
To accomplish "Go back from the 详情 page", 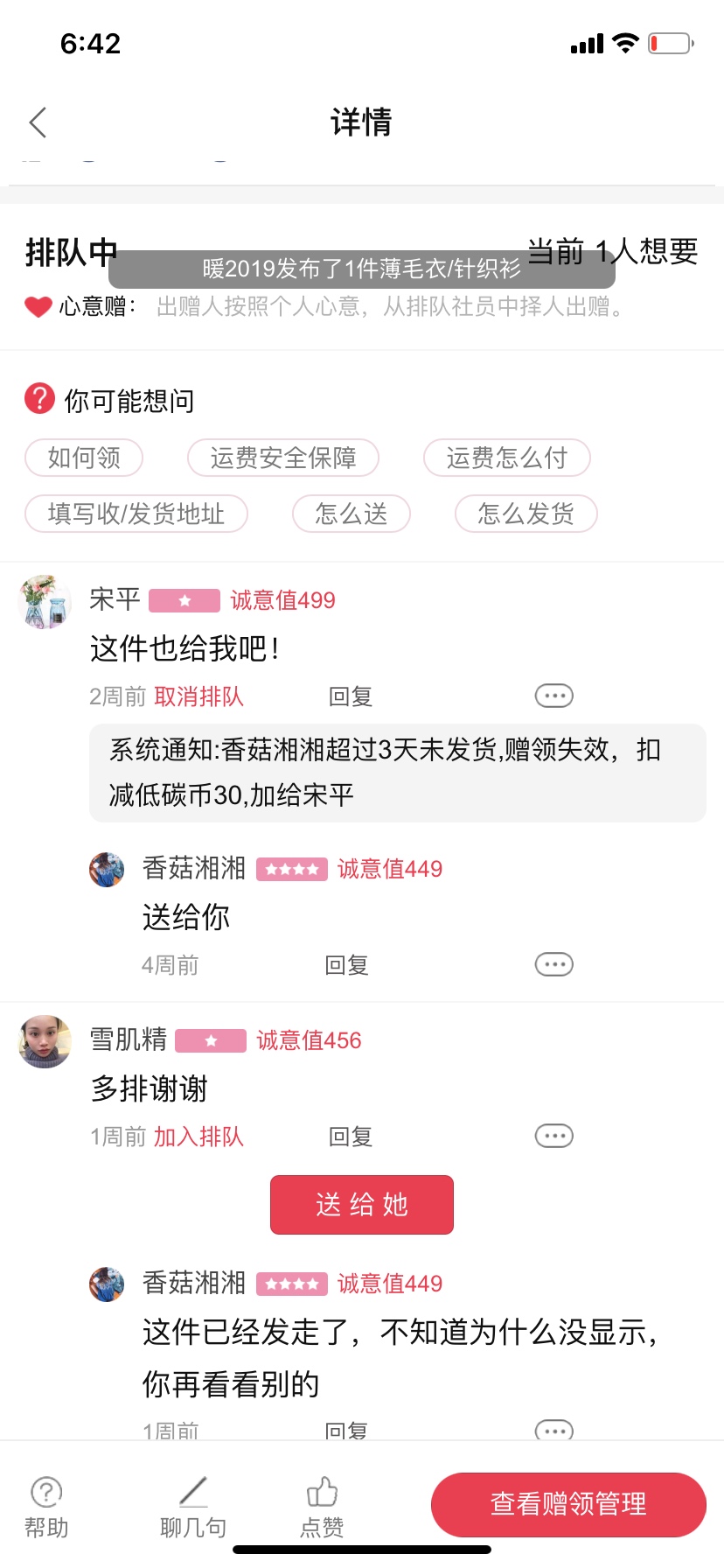I will point(38,122).
